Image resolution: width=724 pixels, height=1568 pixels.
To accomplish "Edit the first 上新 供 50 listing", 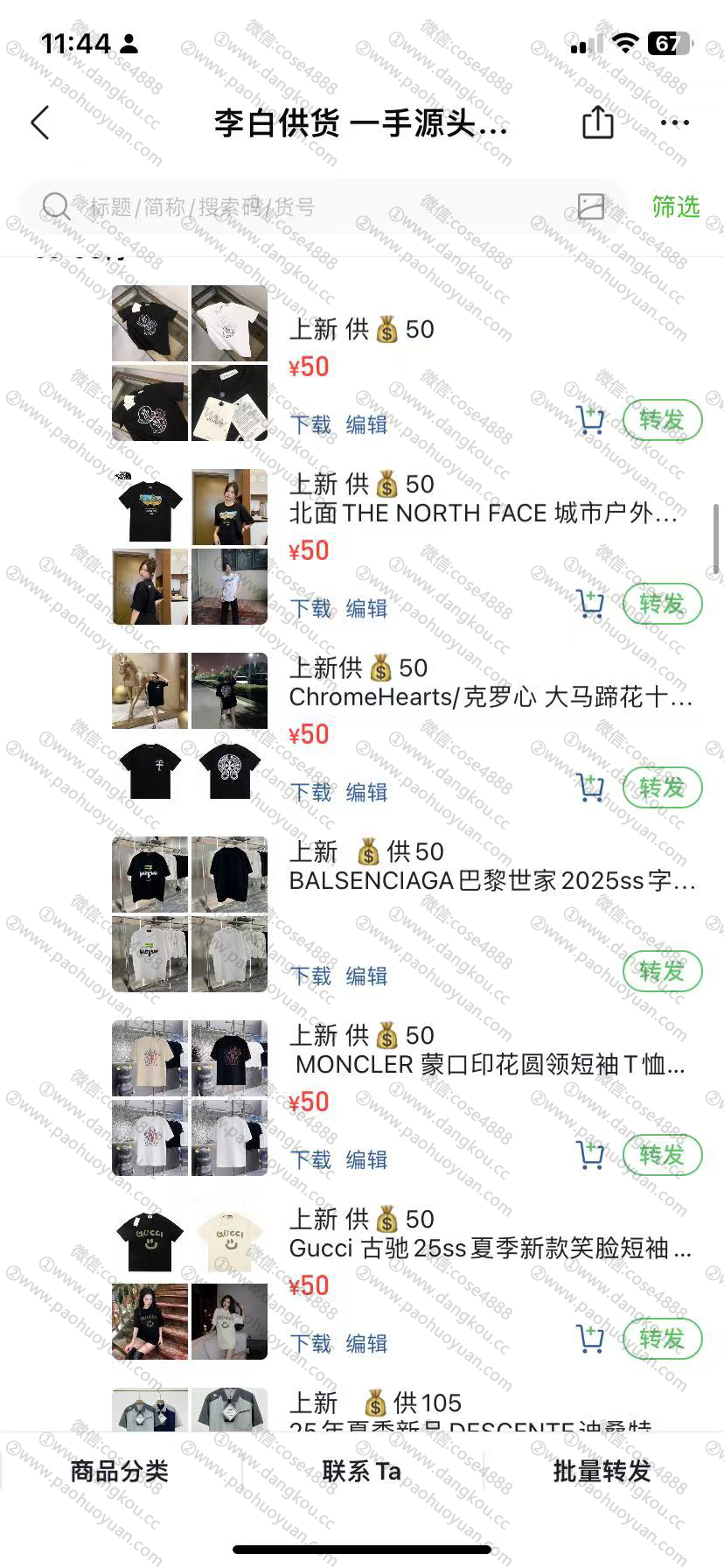I will coord(366,424).
